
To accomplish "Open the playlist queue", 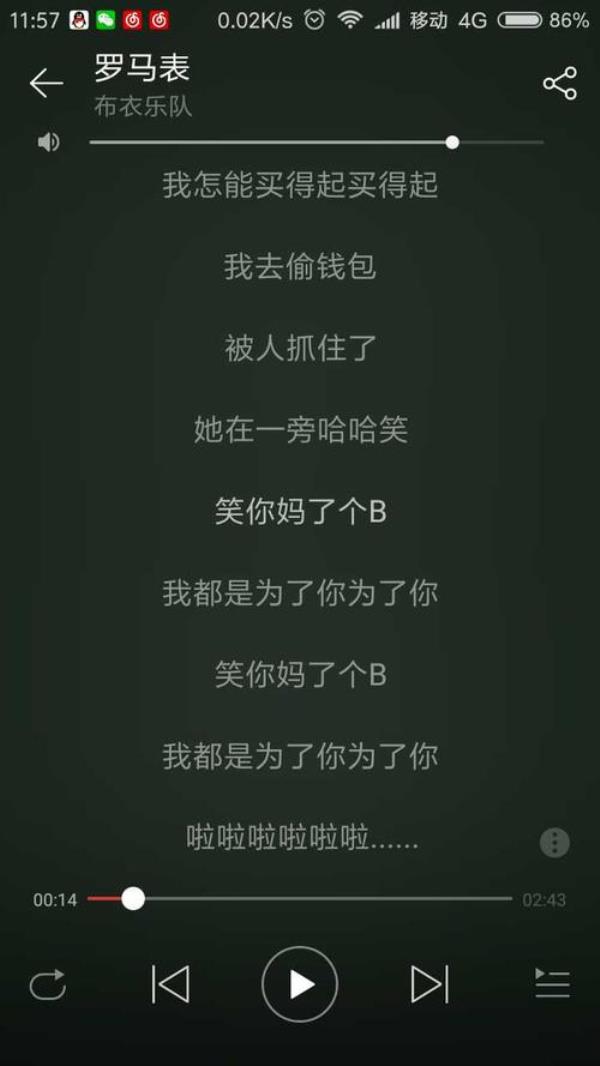I will pyautogui.click(x=552, y=985).
